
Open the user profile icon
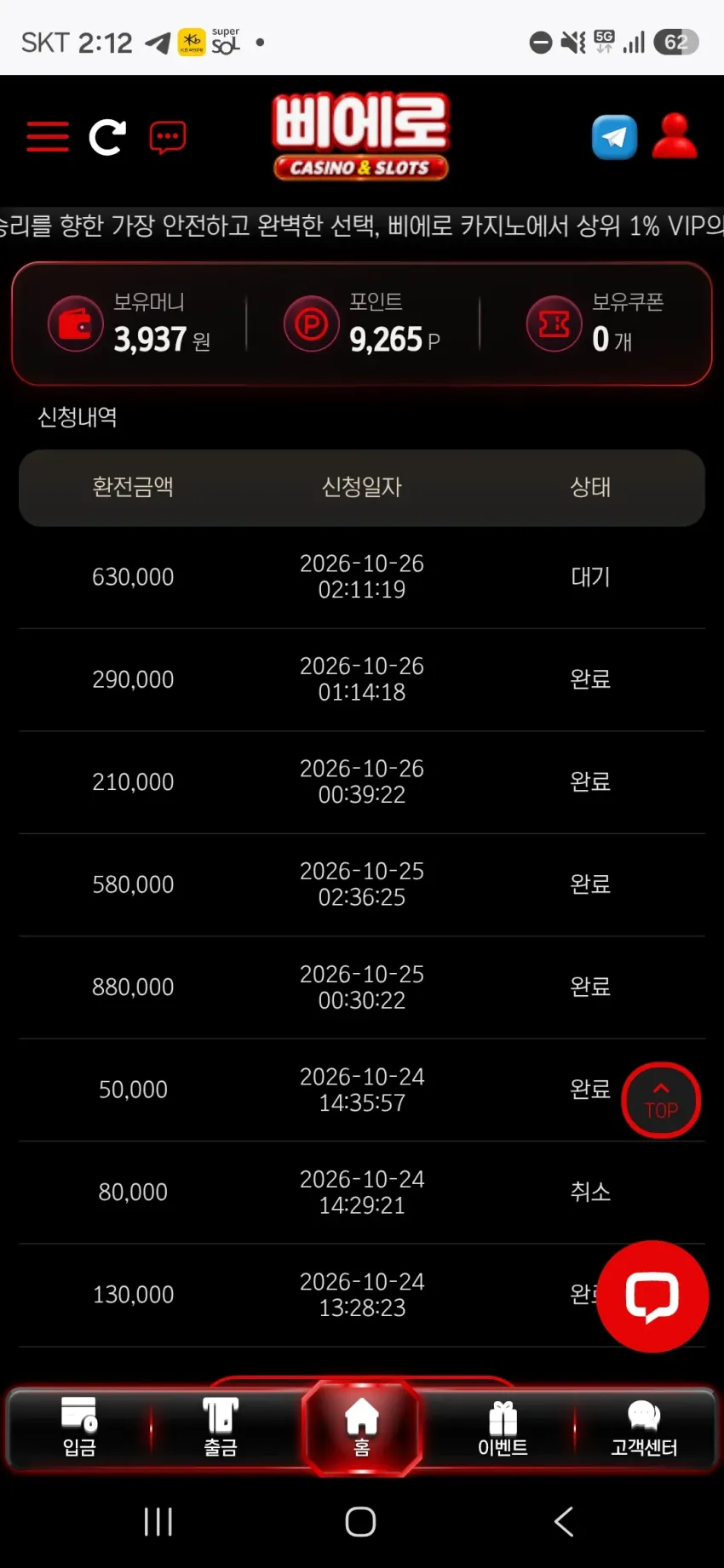(x=675, y=136)
